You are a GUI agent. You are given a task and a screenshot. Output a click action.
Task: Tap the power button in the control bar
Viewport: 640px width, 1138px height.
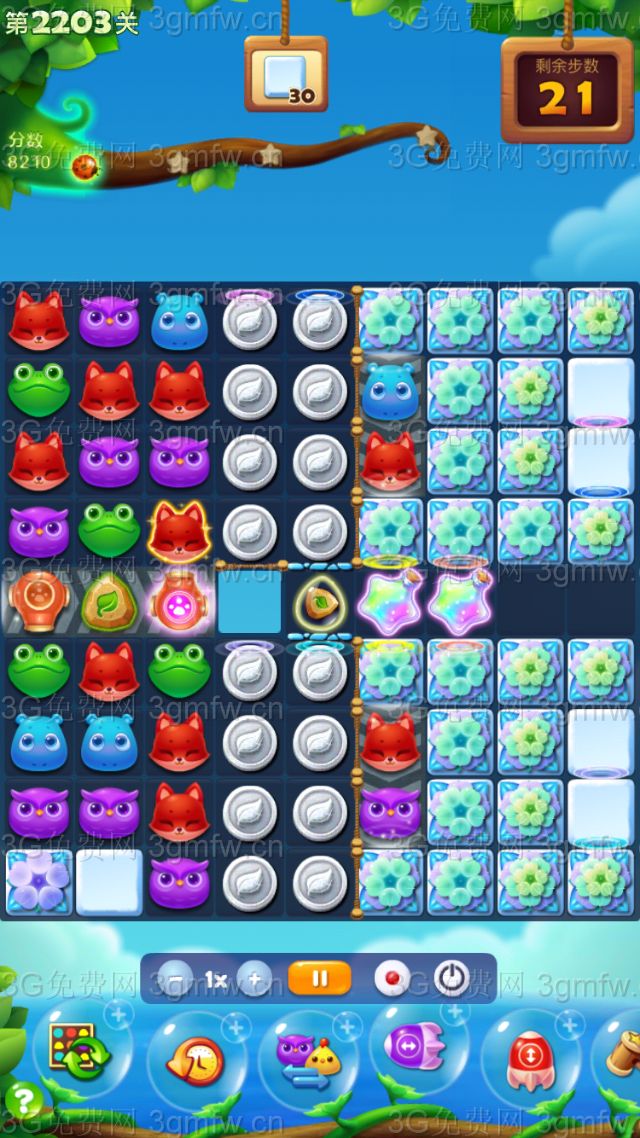452,978
